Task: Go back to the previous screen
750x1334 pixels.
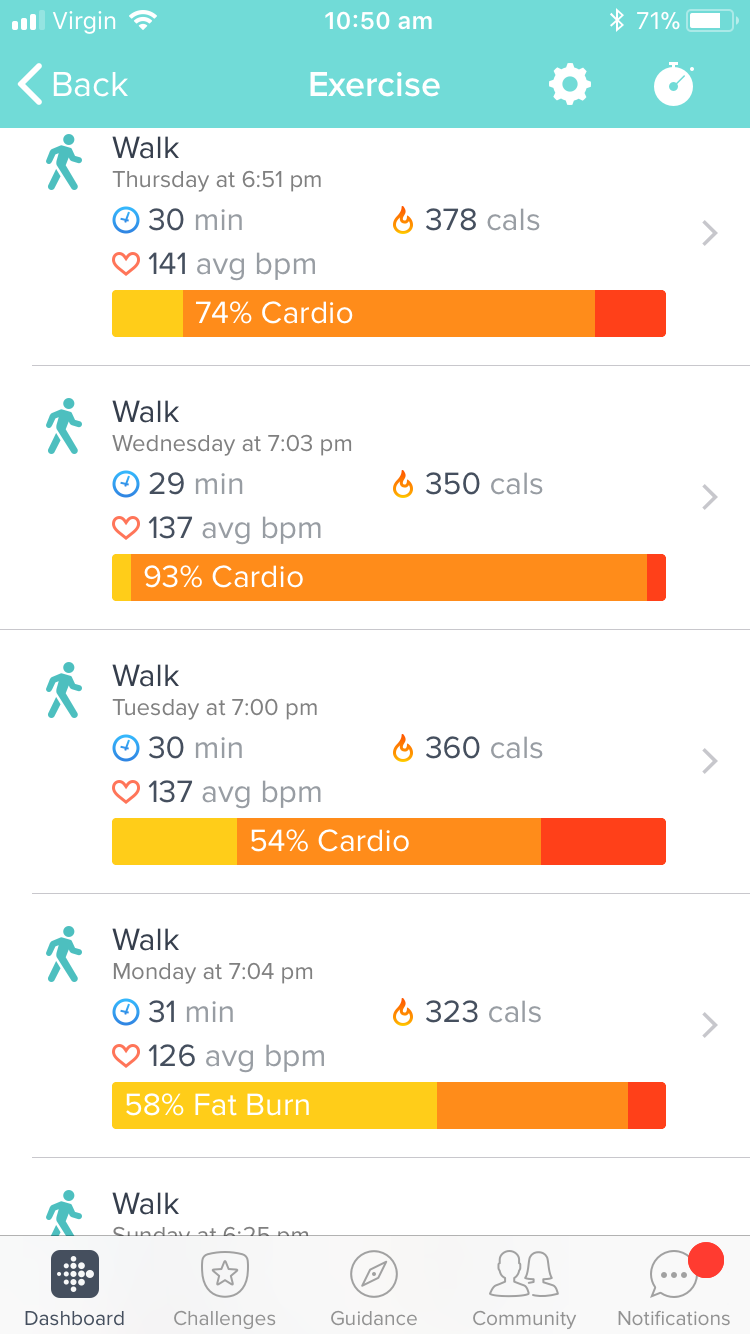Action: (x=74, y=85)
